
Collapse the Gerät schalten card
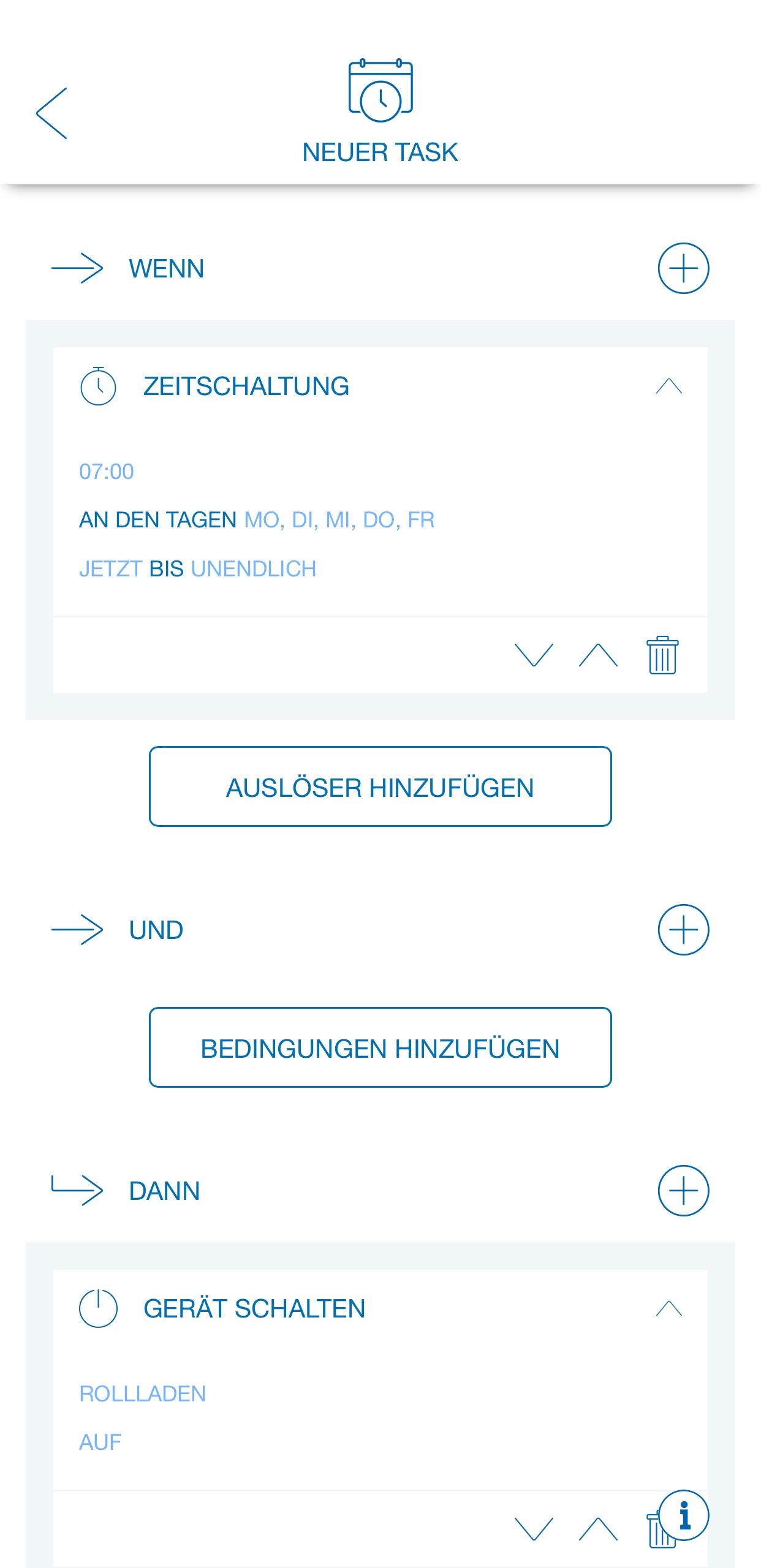click(x=668, y=1309)
